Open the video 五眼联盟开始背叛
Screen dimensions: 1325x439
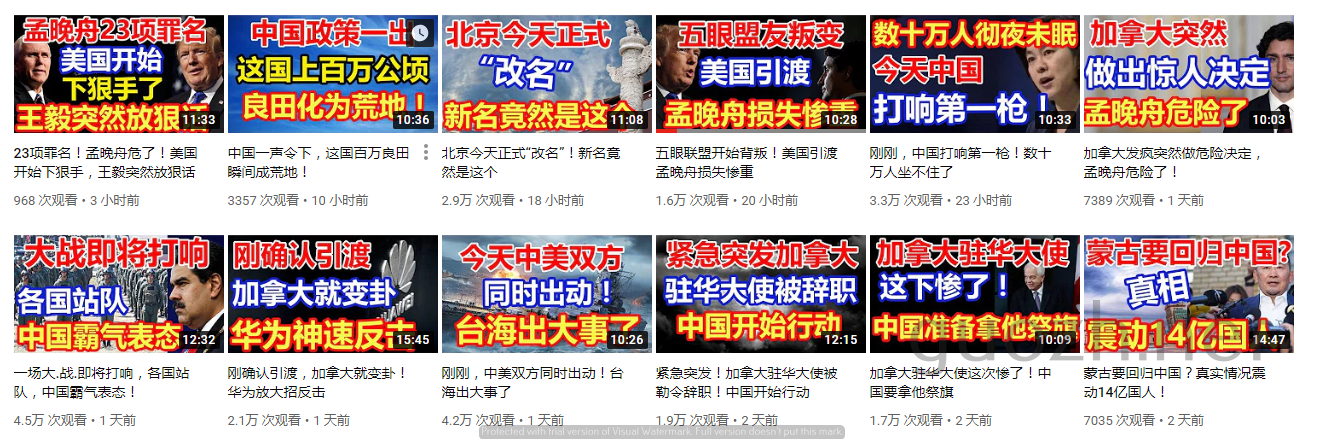(x=760, y=74)
